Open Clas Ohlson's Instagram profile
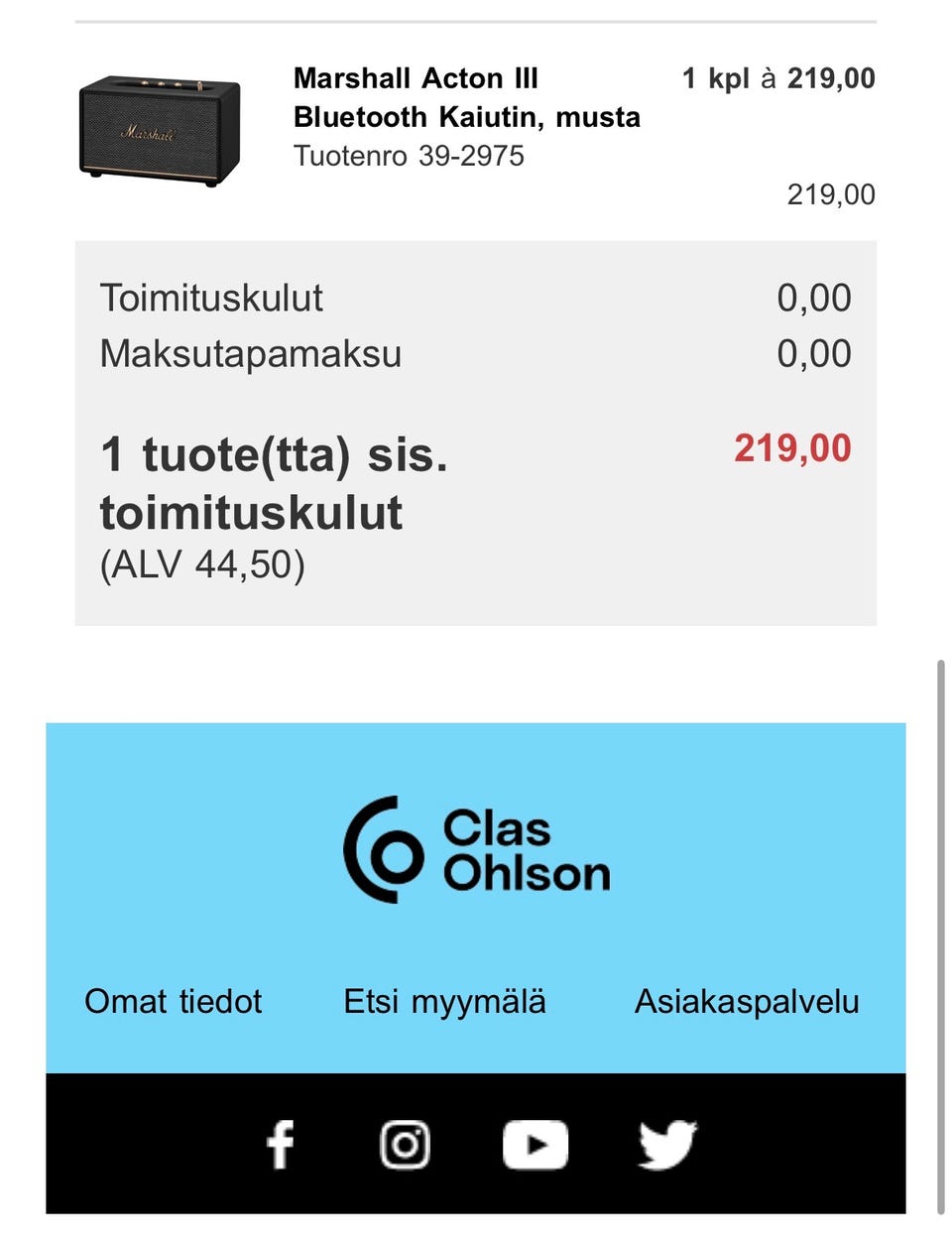 coord(405,1145)
